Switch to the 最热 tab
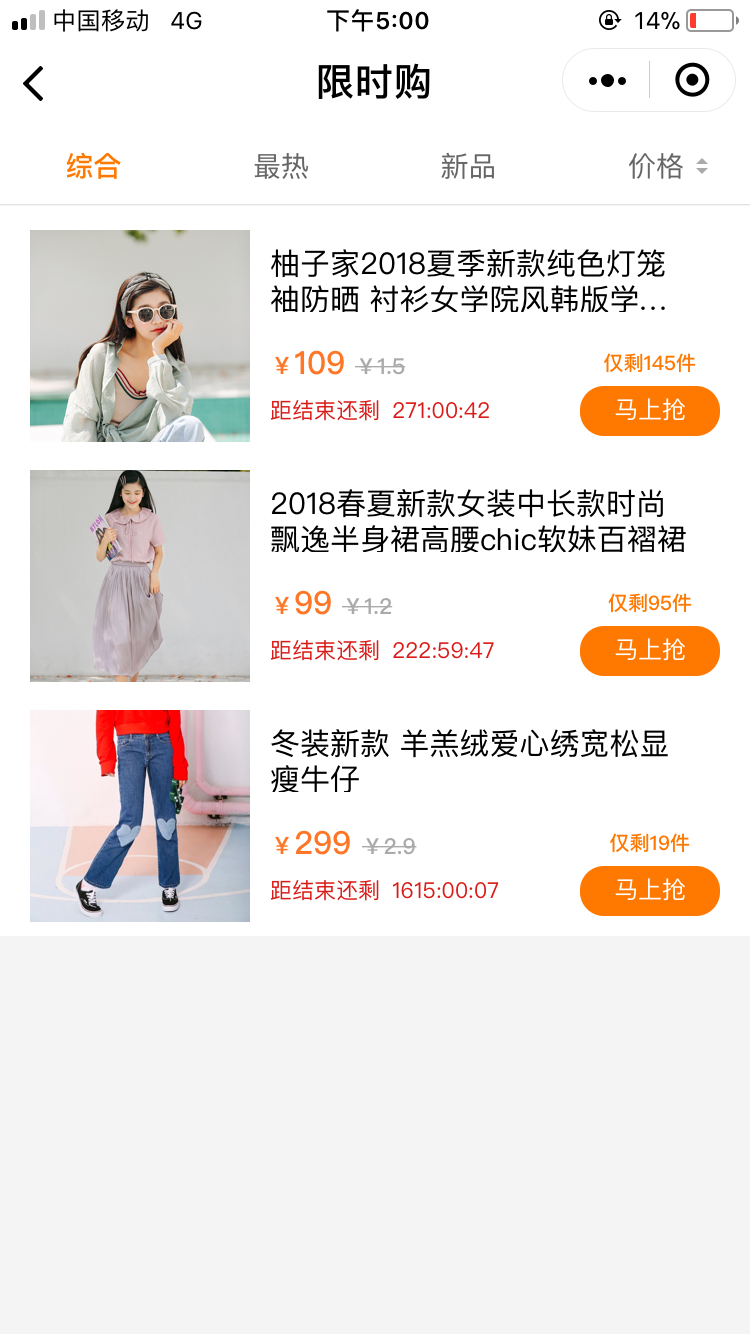This screenshot has width=750, height=1334. [x=281, y=166]
